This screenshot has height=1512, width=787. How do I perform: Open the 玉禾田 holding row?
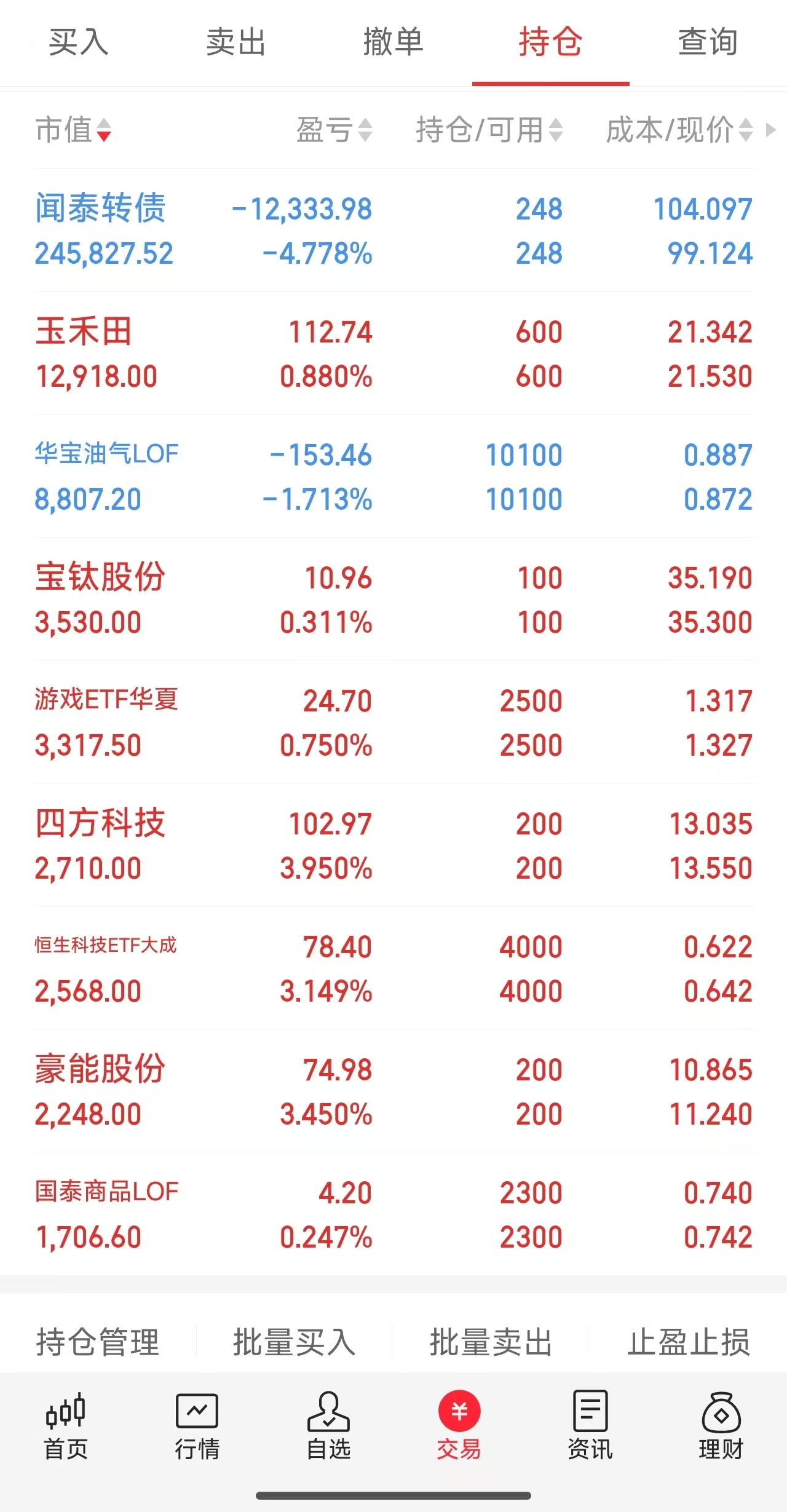tap(393, 354)
